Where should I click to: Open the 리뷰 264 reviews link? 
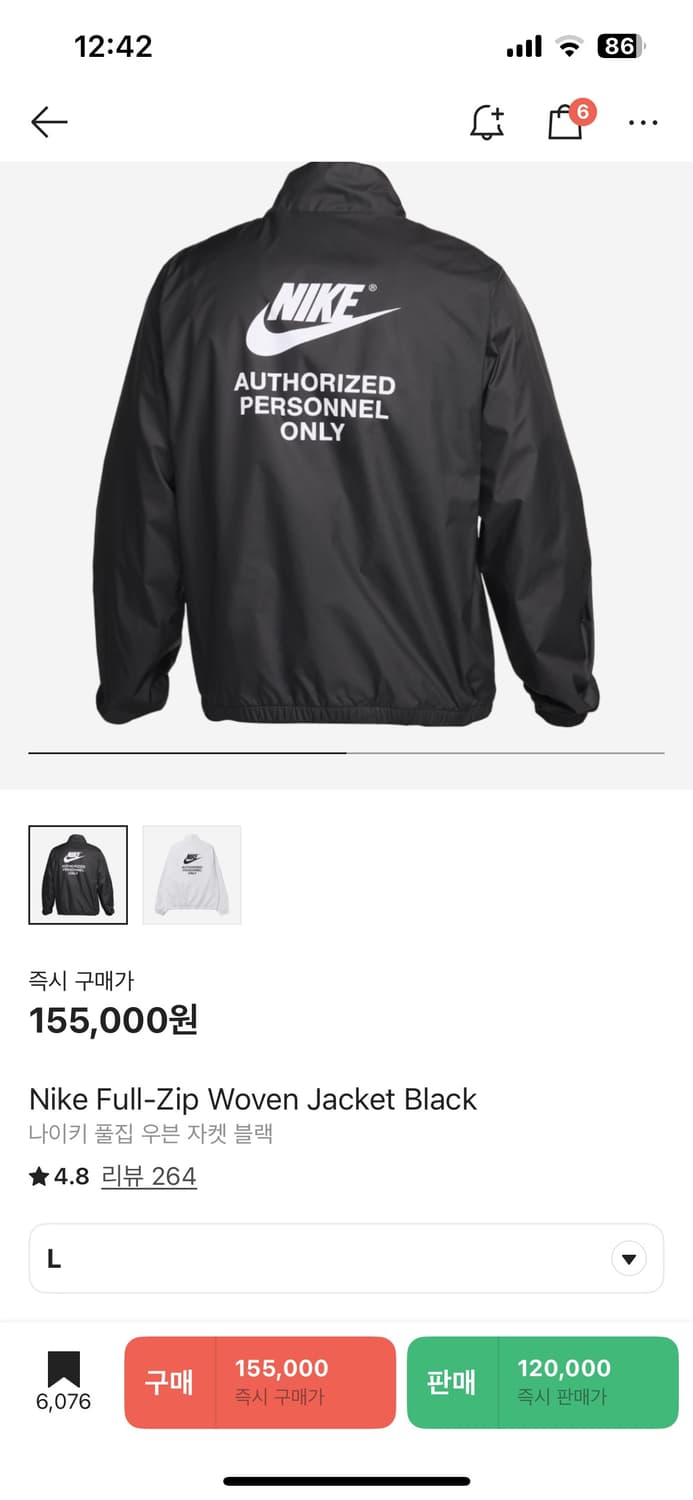click(x=149, y=1176)
